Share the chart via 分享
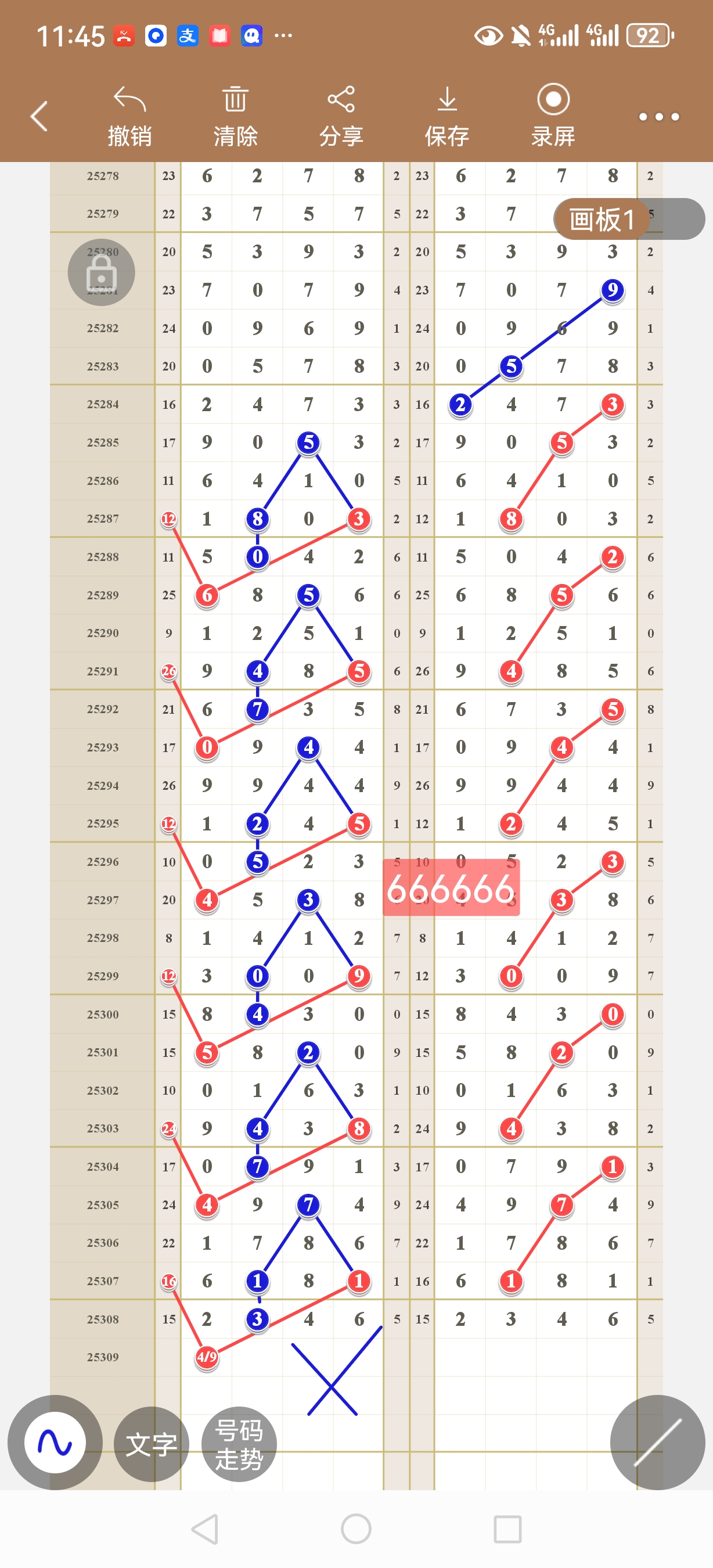Screen dimensions: 713x1568 341,117
